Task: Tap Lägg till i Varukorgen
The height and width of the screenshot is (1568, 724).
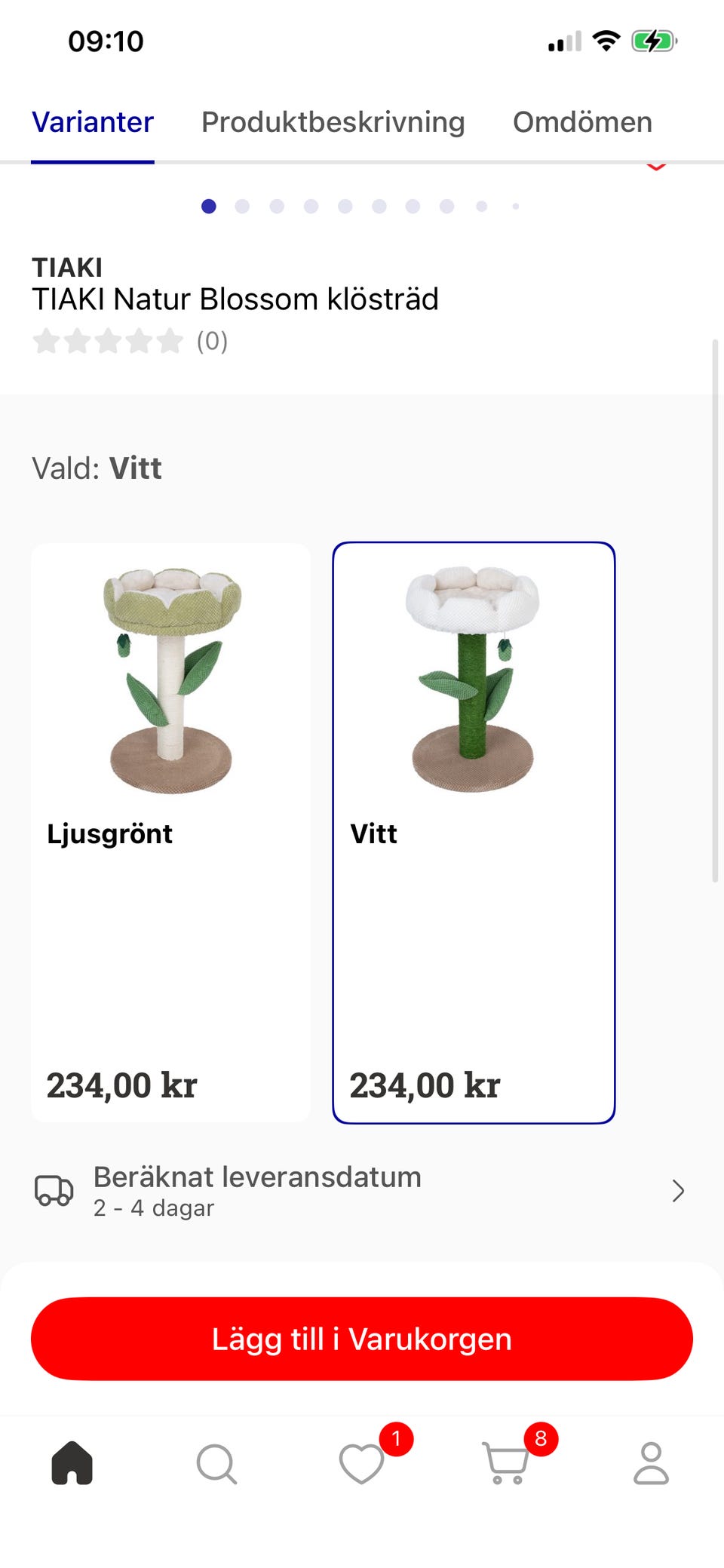Action: pyautogui.click(x=362, y=1339)
